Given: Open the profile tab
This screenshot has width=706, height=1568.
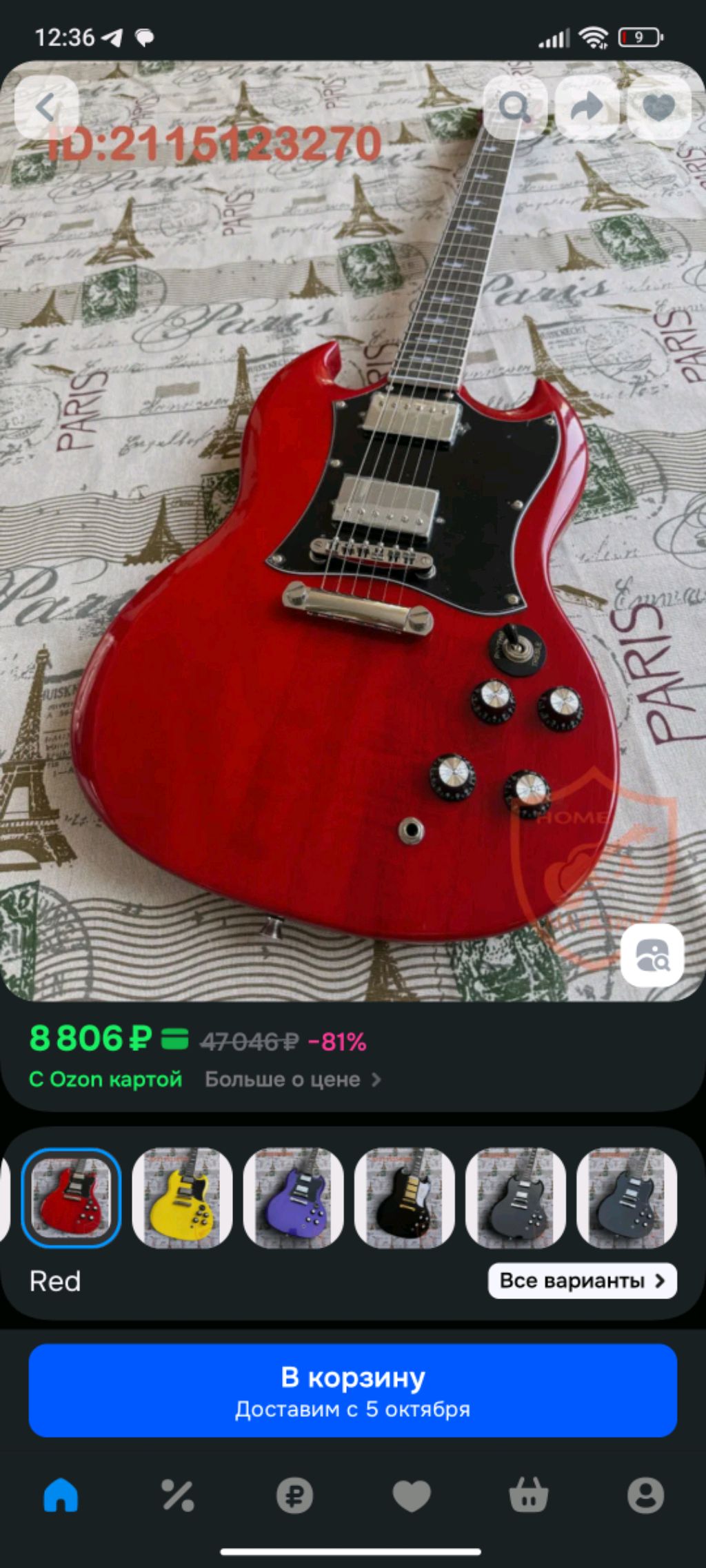Looking at the screenshot, I should (x=645, y=1496).
